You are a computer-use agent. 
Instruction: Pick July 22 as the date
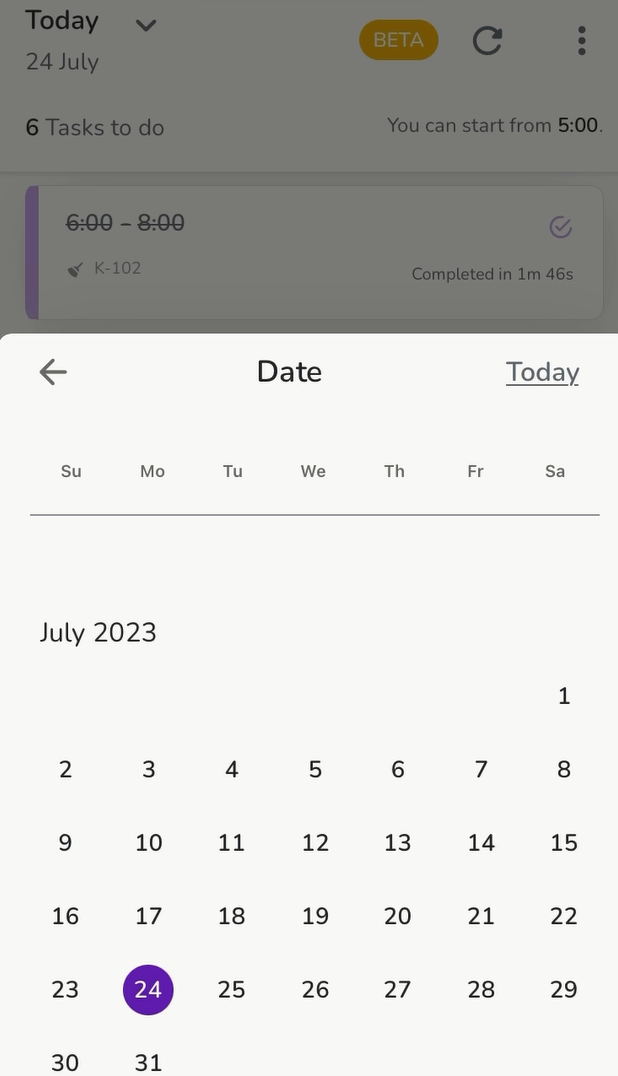[564, 916]
